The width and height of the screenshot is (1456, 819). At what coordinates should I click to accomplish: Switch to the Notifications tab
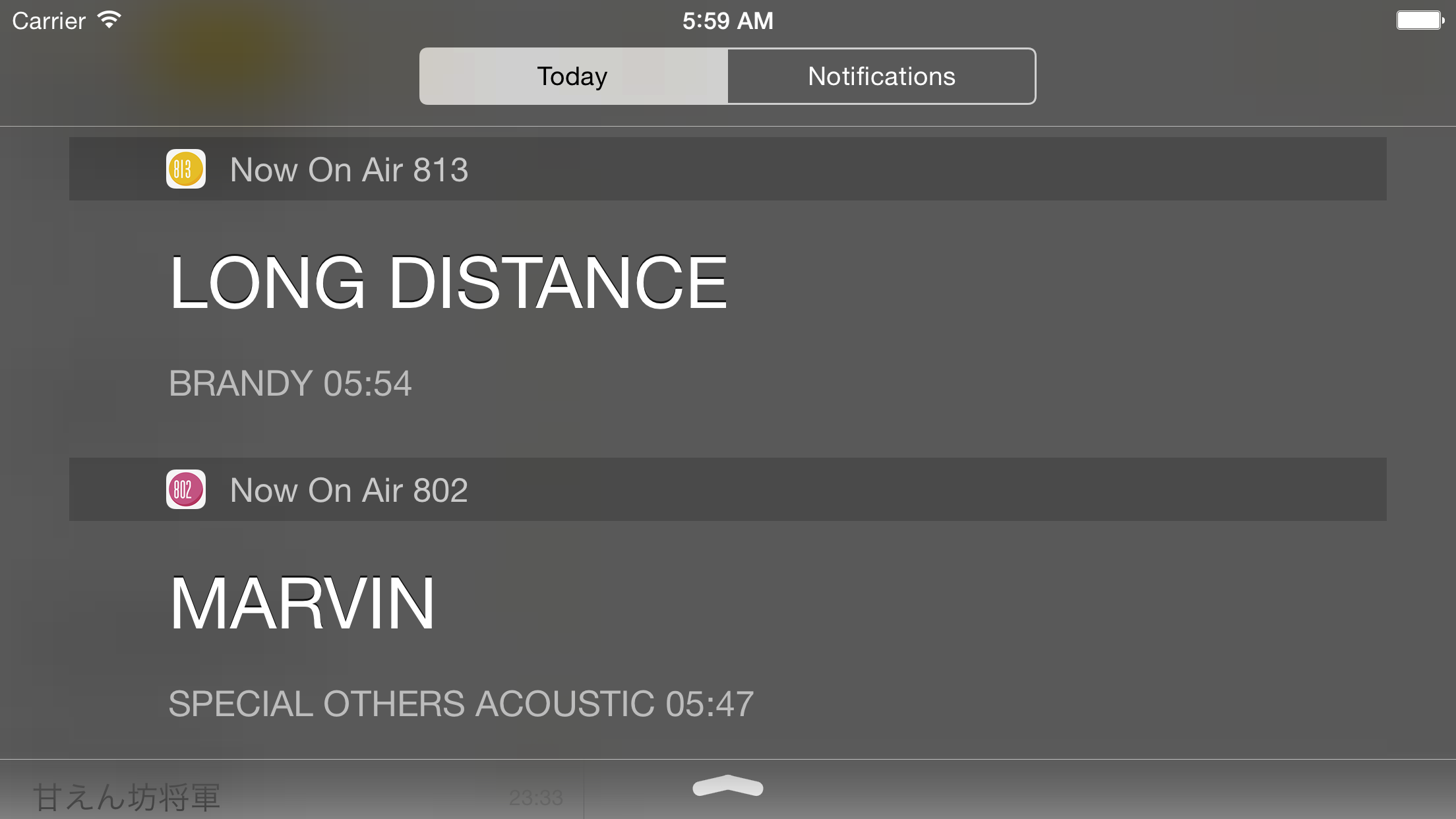coord(881,76)
